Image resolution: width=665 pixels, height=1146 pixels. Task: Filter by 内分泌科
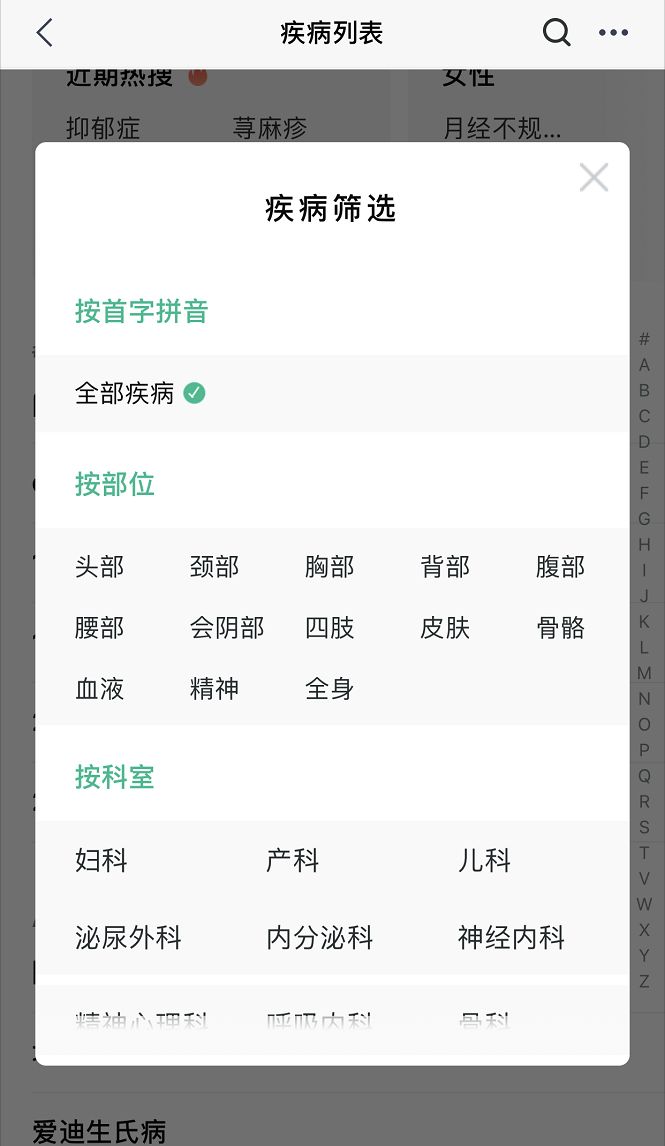coord(320,937)
